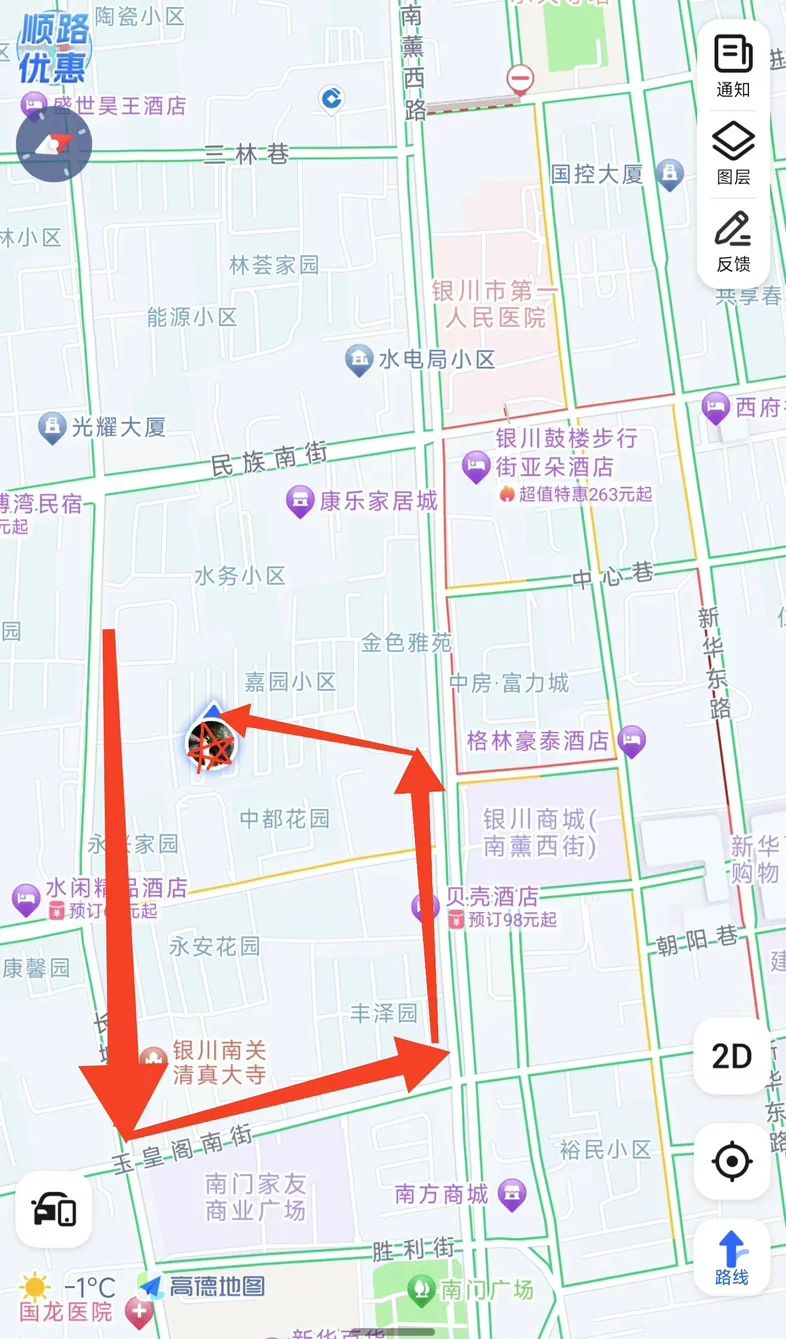Select the 银川南关清真大寺 landmark
Screen dimensions: 786x1339
coord(153,1058)
